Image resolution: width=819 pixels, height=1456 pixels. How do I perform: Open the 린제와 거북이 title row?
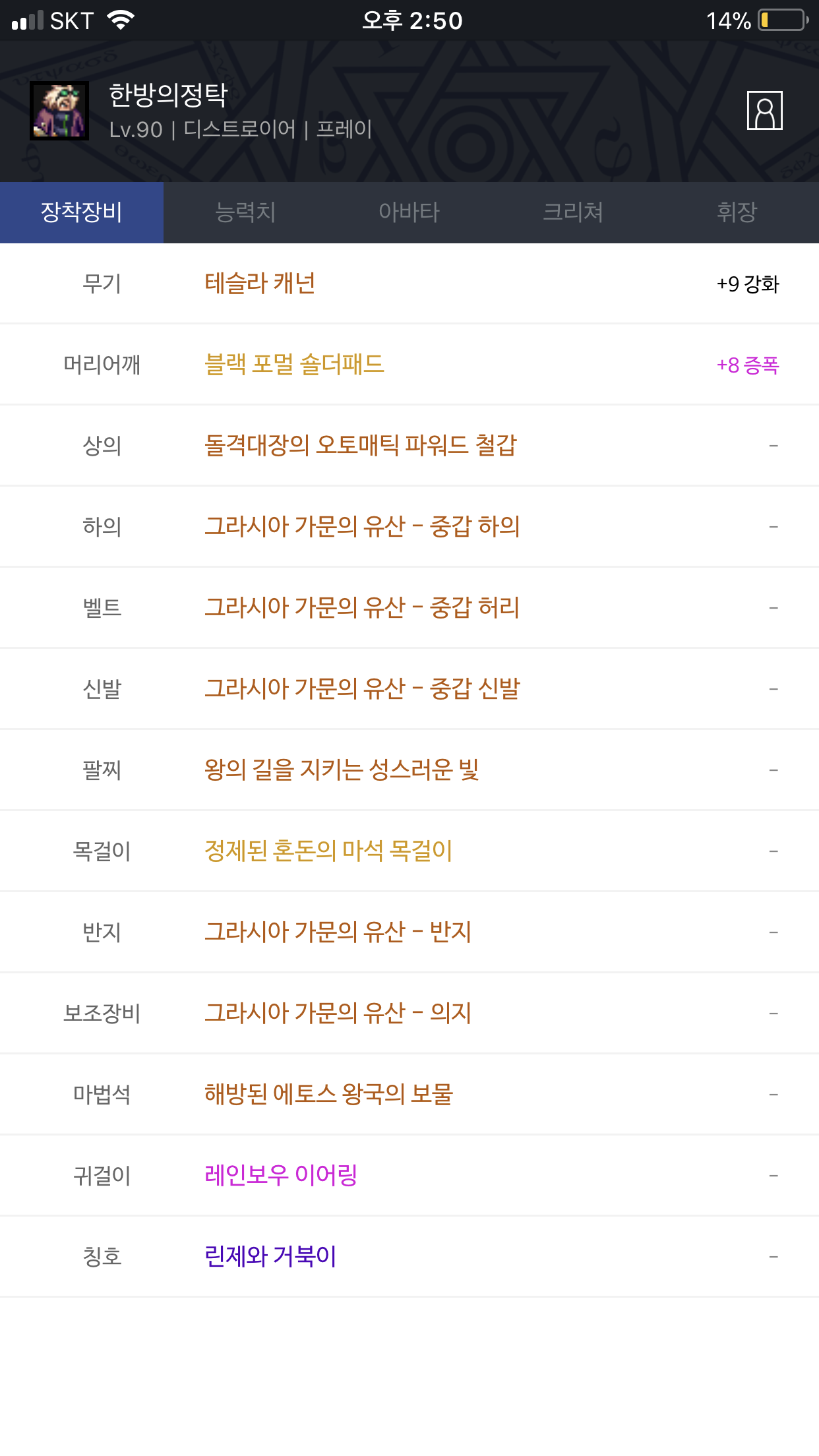(409, 1257)
